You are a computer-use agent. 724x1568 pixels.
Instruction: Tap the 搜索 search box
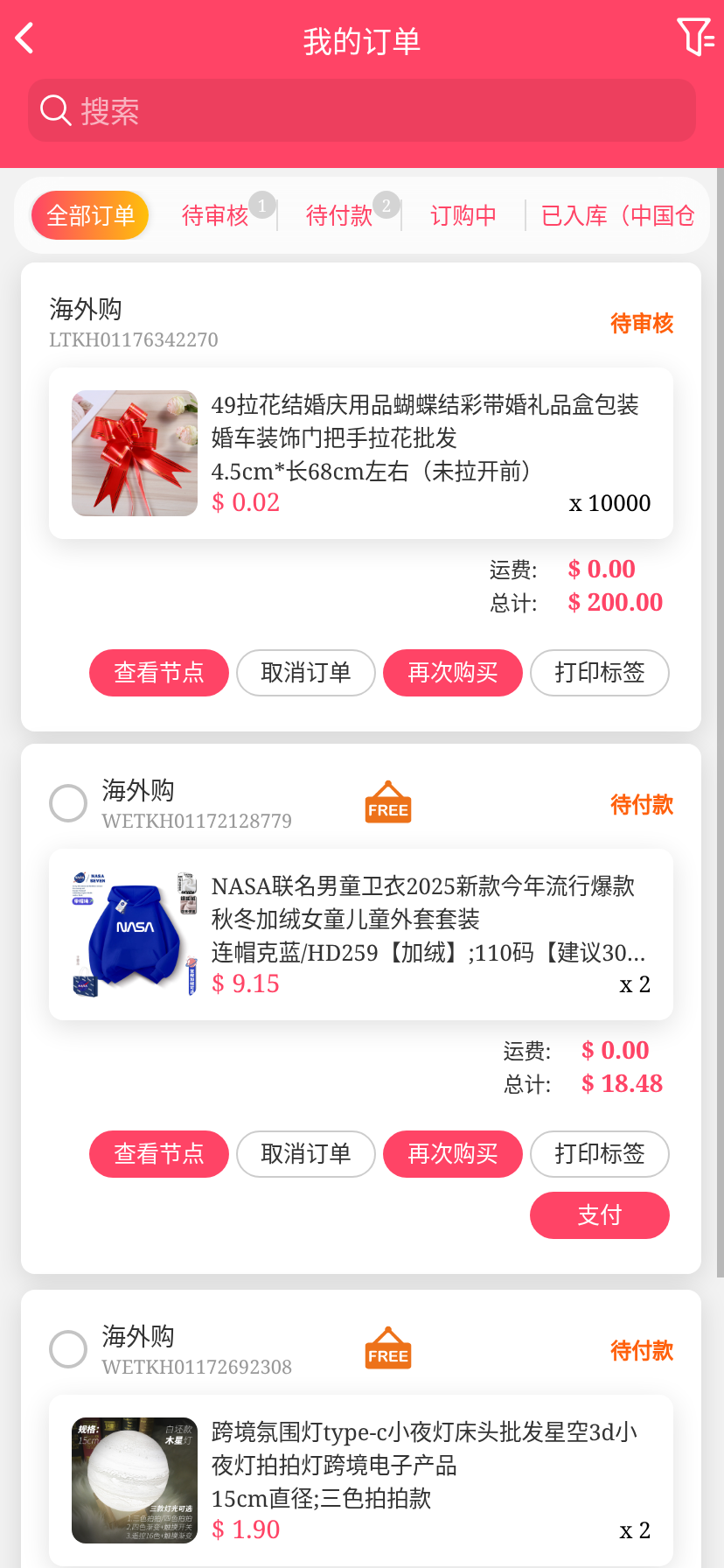point(362,111)
